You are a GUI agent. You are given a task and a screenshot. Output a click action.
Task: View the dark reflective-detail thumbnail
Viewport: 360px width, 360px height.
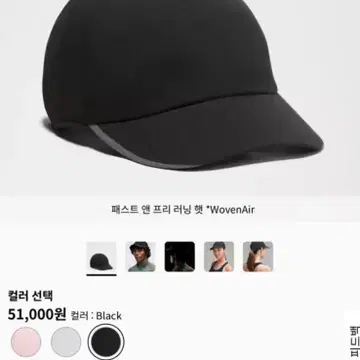click(180, 257)
